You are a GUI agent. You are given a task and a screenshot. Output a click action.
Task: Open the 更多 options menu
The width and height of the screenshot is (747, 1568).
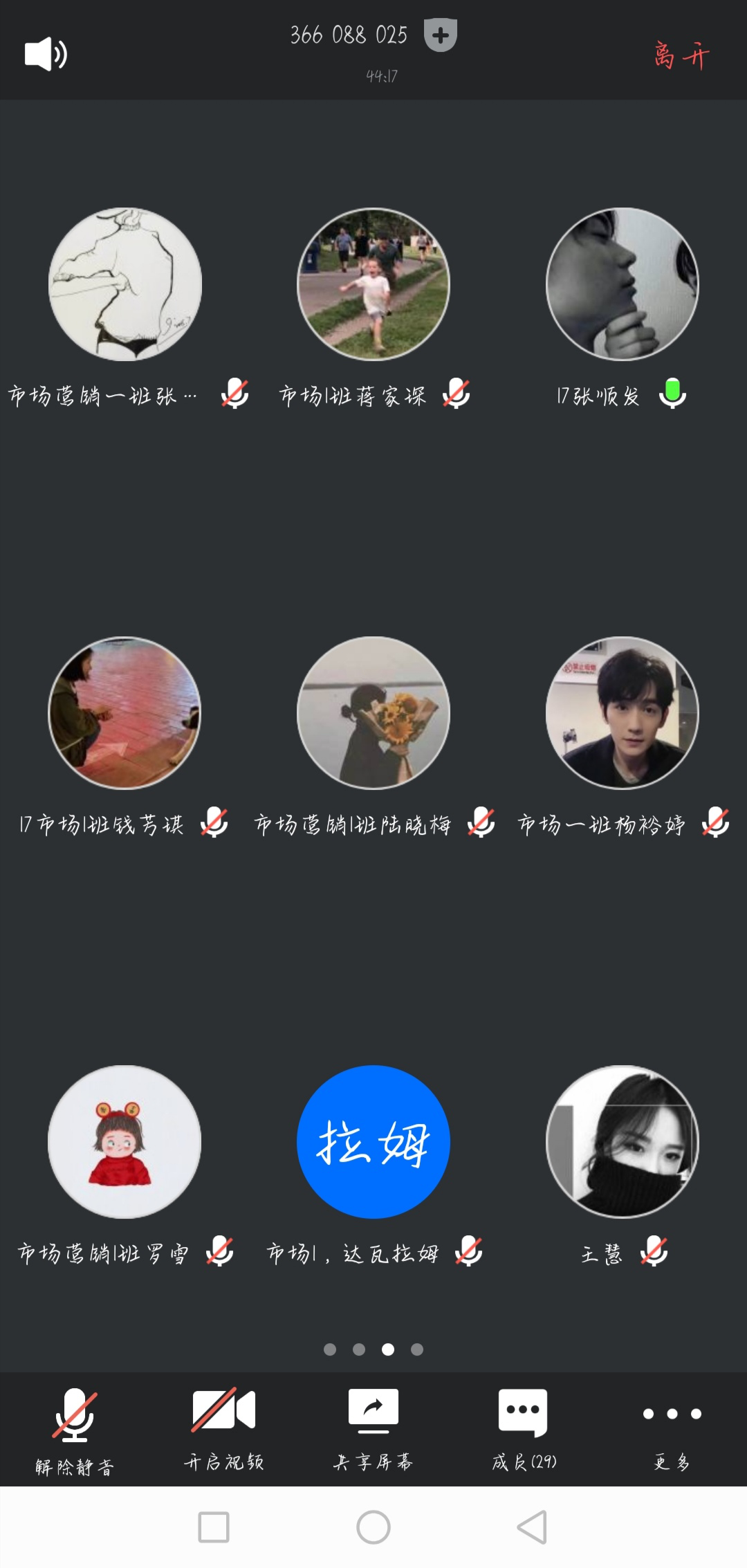pyautogui.click(x=672, y=1428)
